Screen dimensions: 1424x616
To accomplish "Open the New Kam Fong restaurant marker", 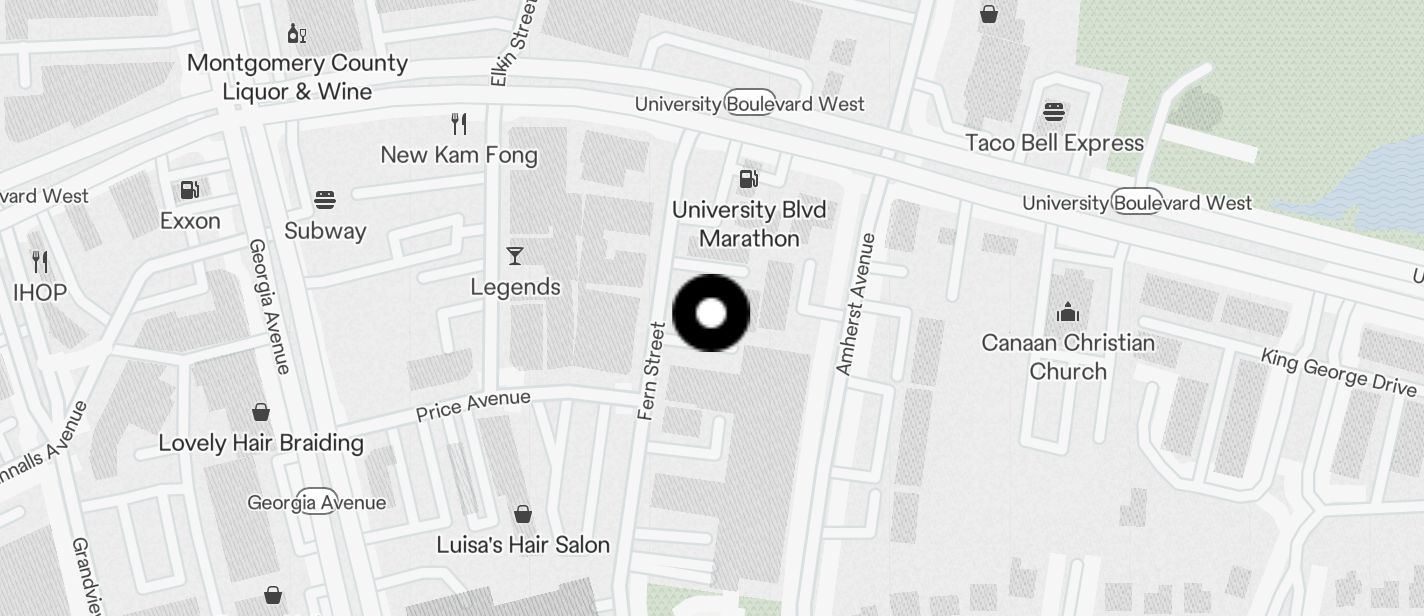I will coord(459,125).
